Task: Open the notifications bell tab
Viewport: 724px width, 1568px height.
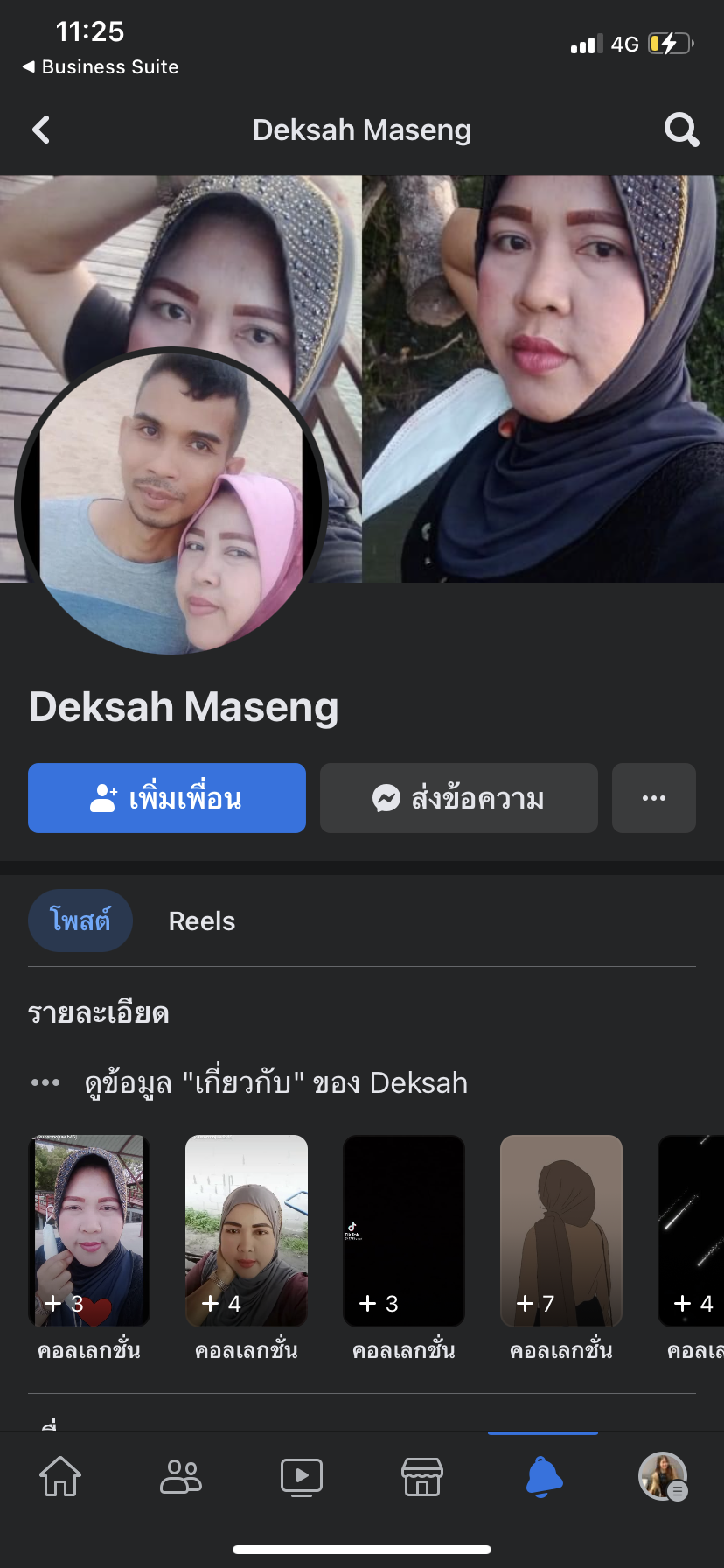Action: point(543,1477)
